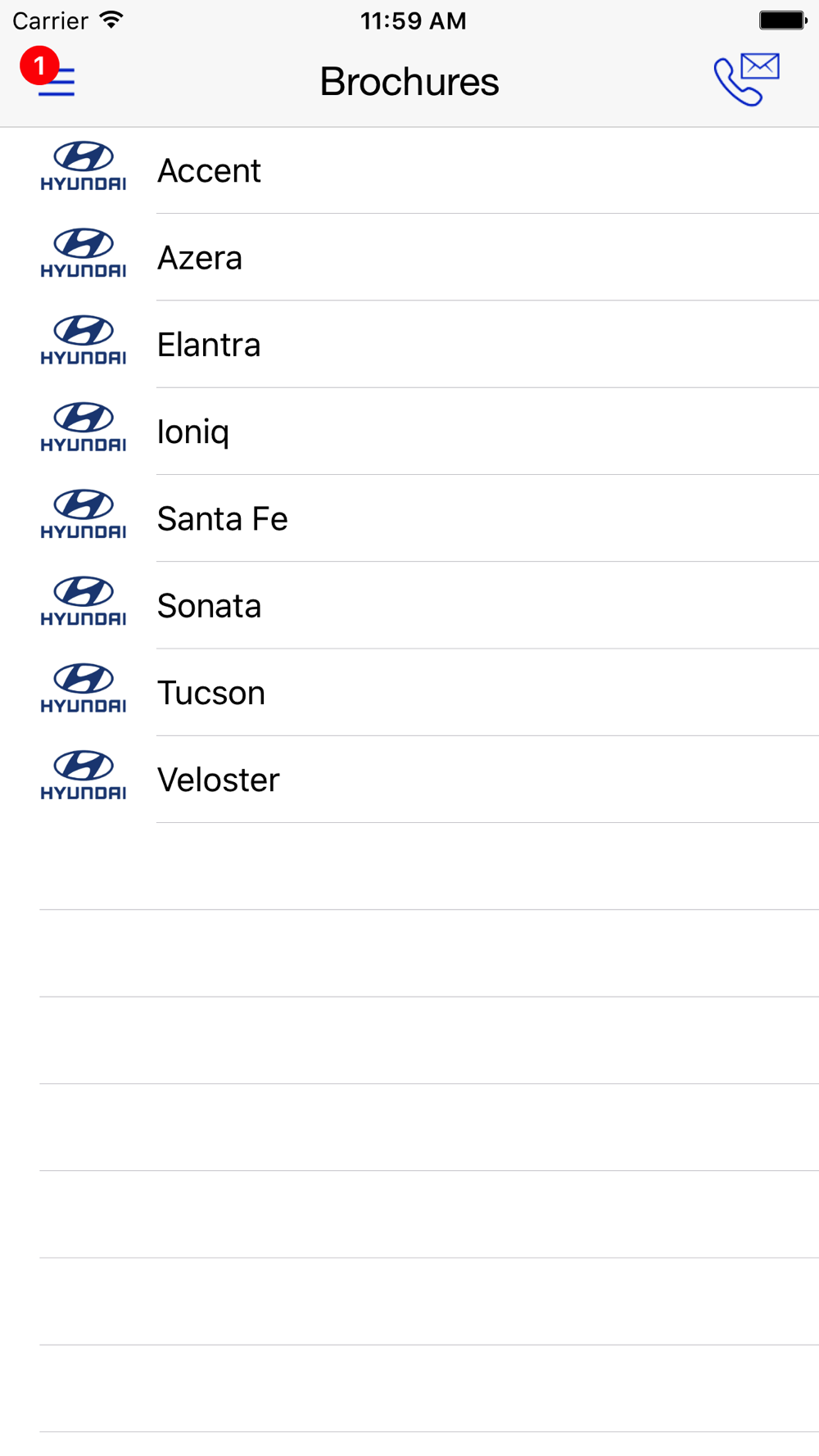Select the Azera brochure
Screen dimensions: 819x1456
(409, 257)
